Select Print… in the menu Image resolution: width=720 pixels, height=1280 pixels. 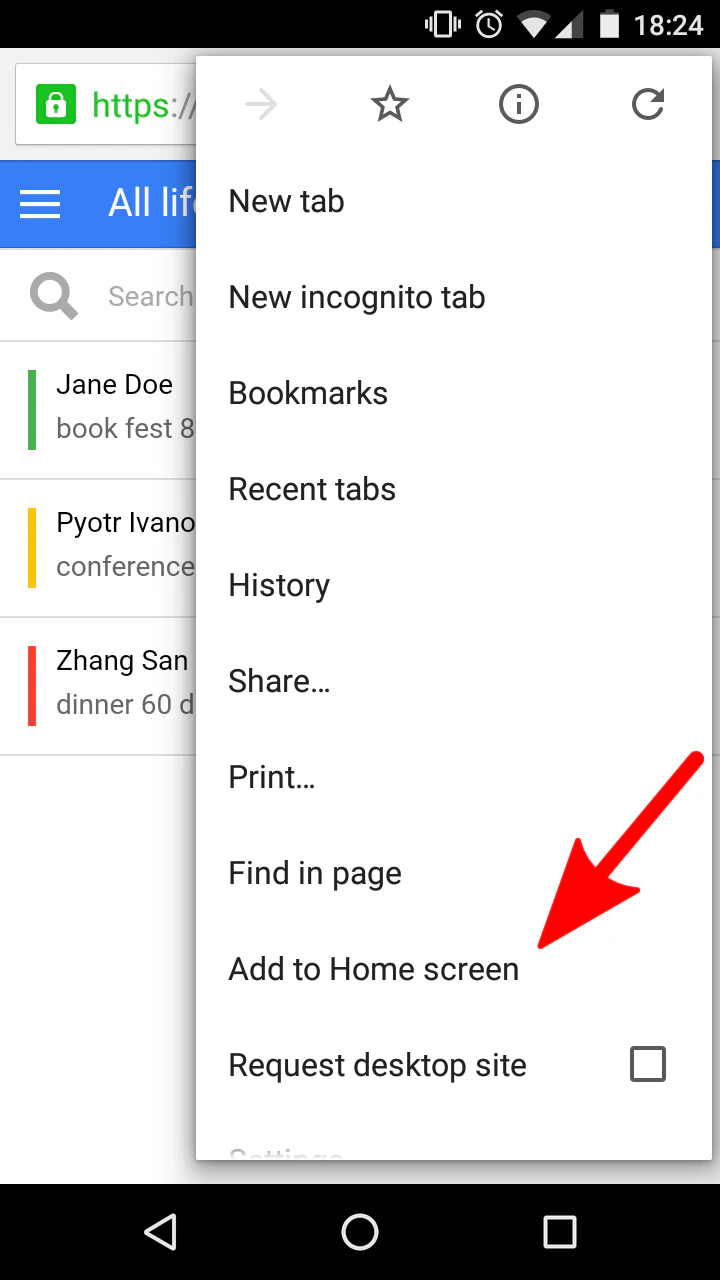click(x=272, y=777)
